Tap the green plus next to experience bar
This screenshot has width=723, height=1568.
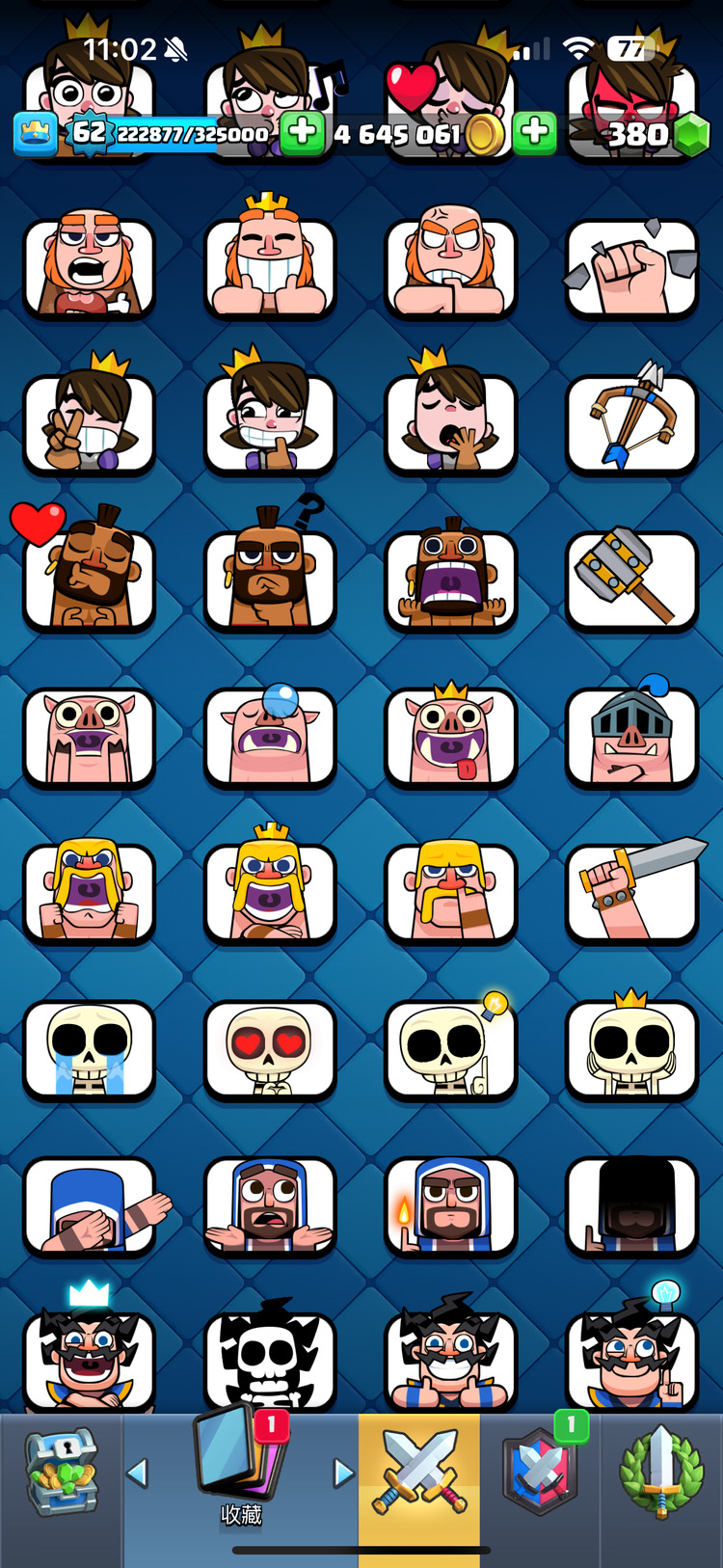pyautogui.click(x=302, y=133)
